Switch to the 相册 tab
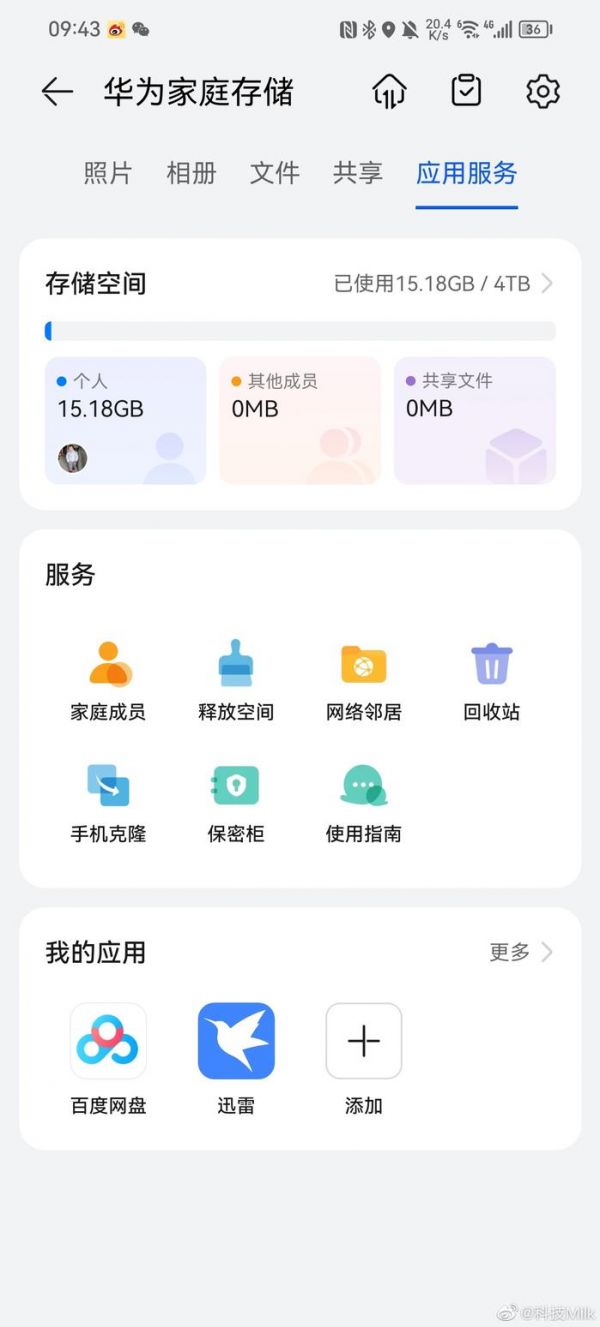Image resolution: width=600 pixels, height=1327 pixels. (x=191, y=173)
